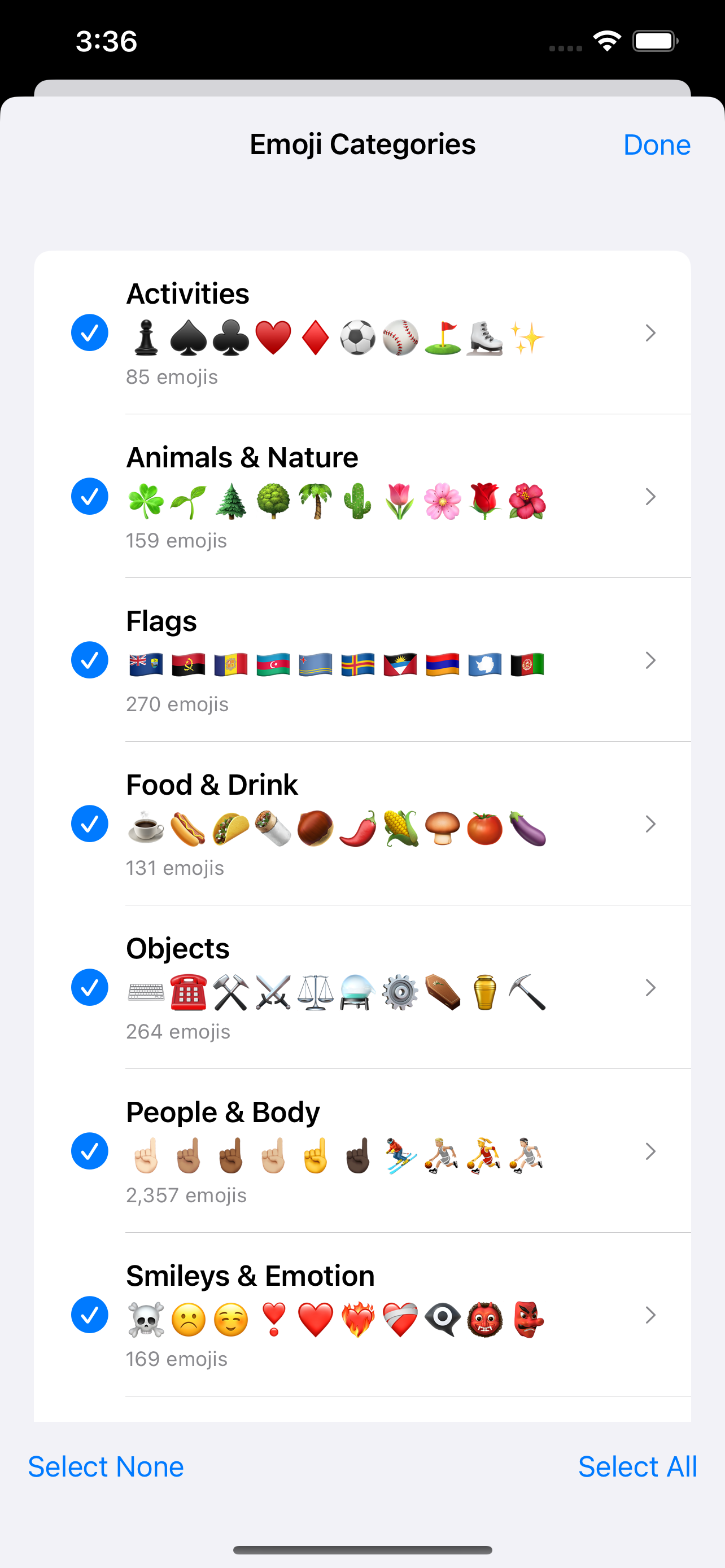
Task: Tap Done to close Emoji Categories
Action: pyautogui.click(x=656, y=145)
